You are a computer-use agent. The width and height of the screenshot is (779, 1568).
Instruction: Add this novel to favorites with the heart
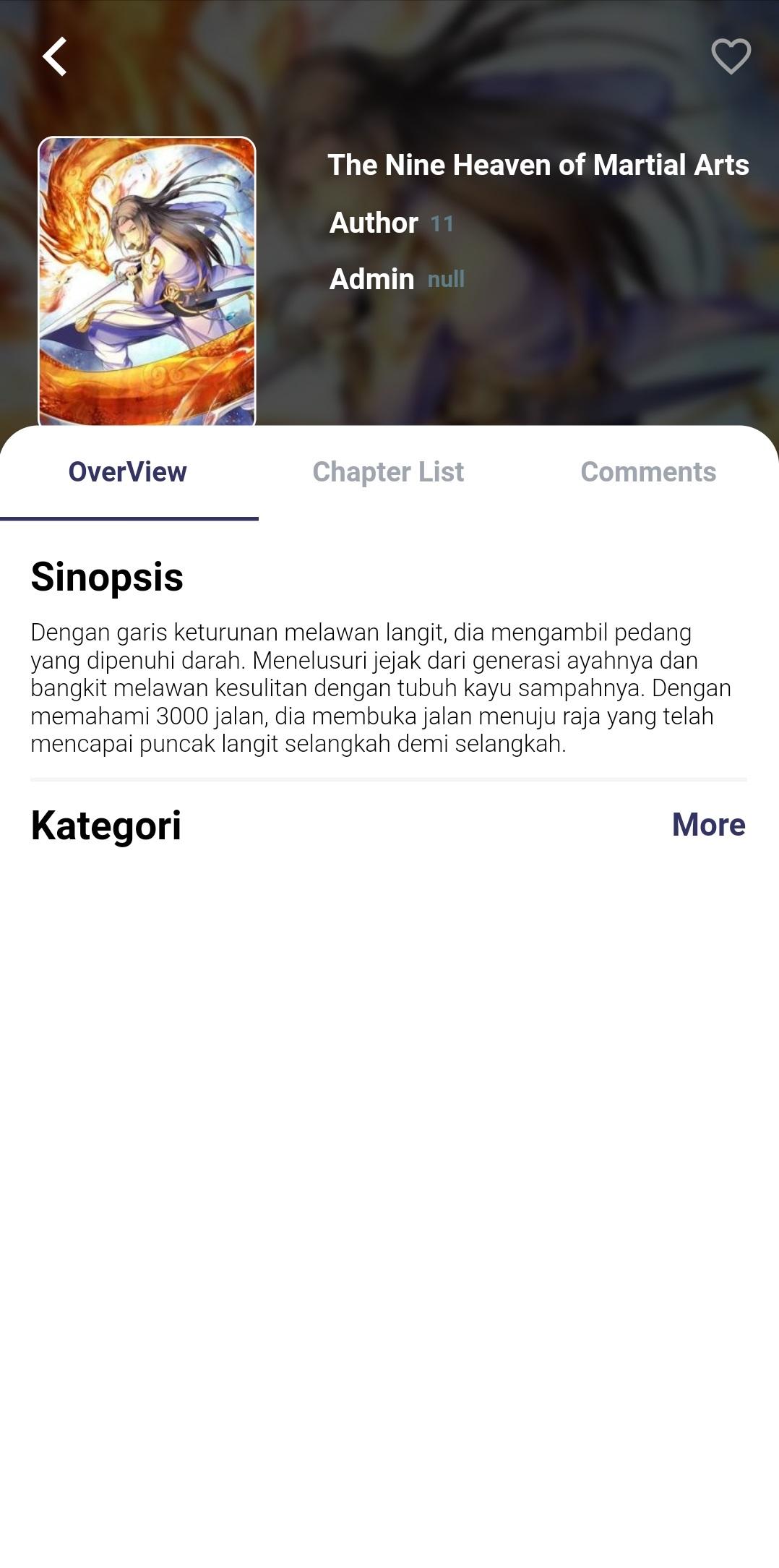[x=731, y=56]
